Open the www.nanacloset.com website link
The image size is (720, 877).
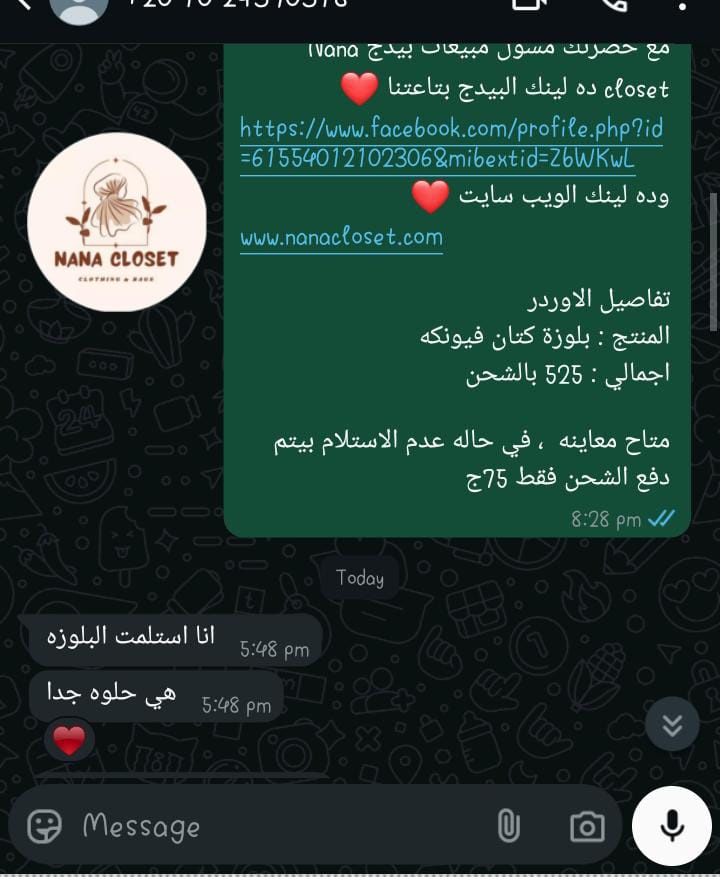coord(341,237)
